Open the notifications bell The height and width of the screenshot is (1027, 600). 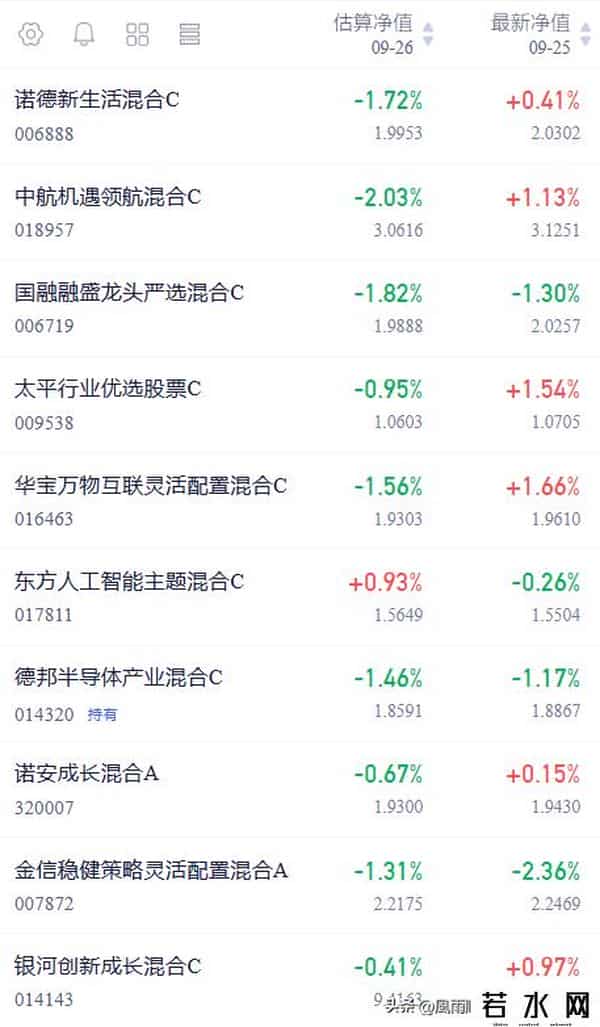pos(84,35)
